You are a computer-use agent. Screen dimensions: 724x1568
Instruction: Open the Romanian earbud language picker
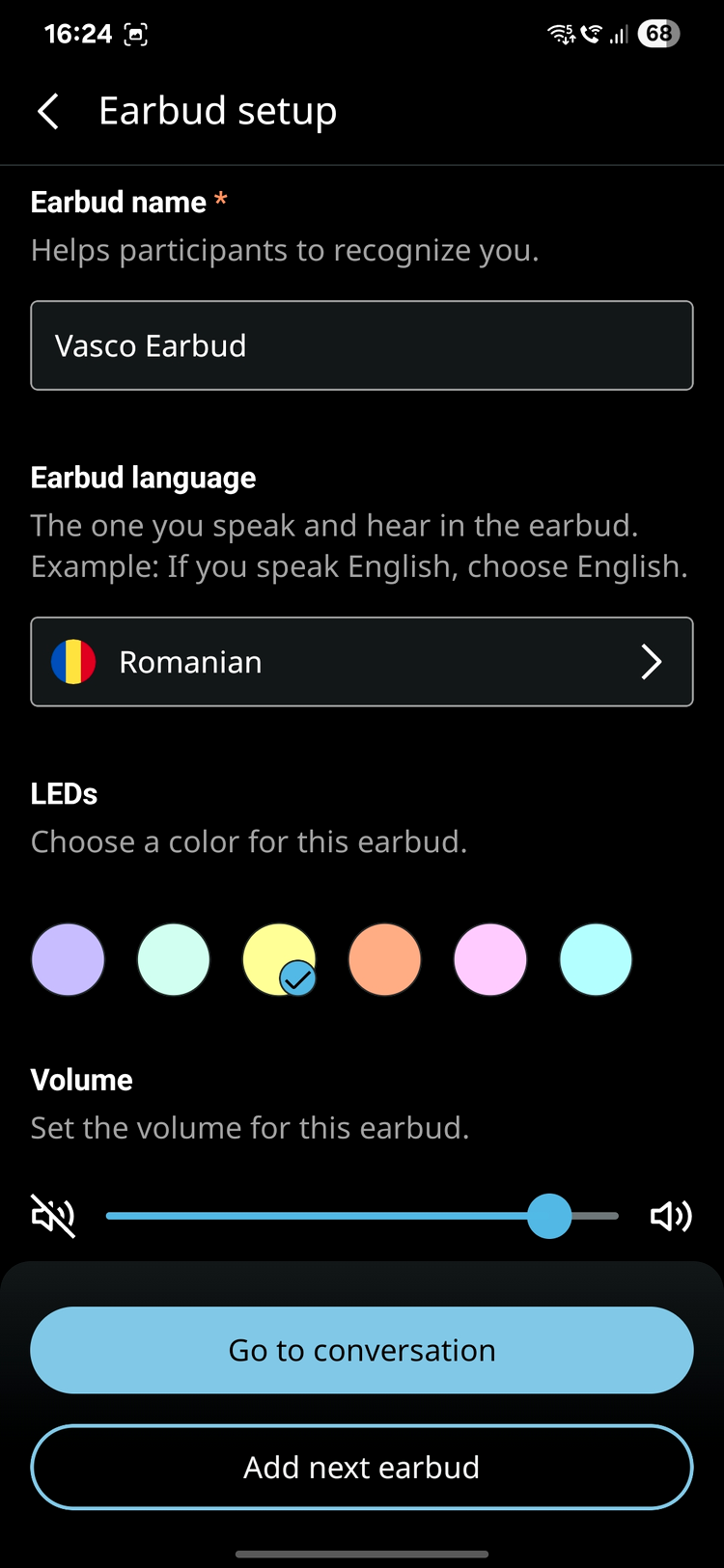(361, 662)
